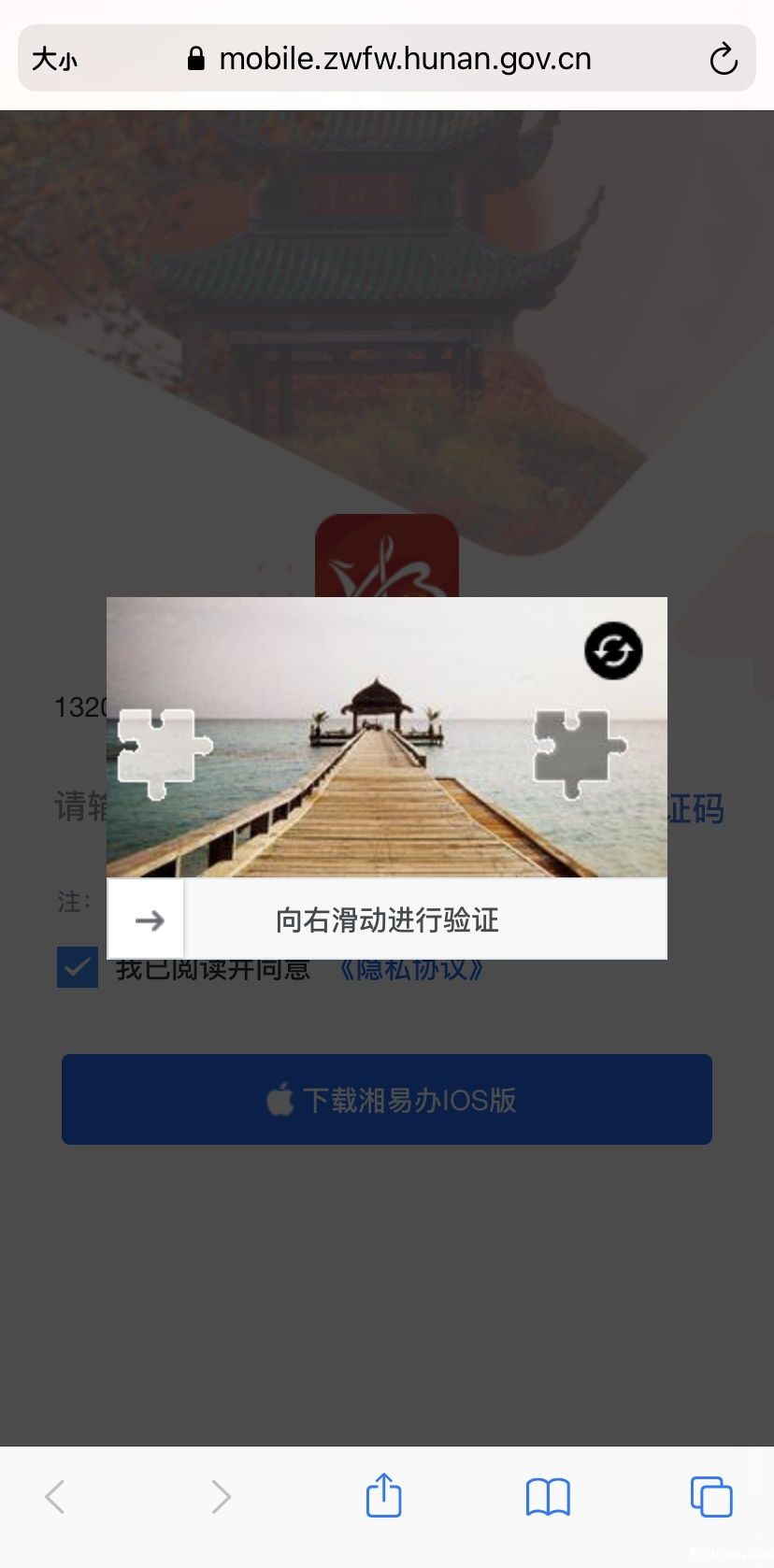Go back to the previous page
774x1568 pixels.
click(56, 1496)
